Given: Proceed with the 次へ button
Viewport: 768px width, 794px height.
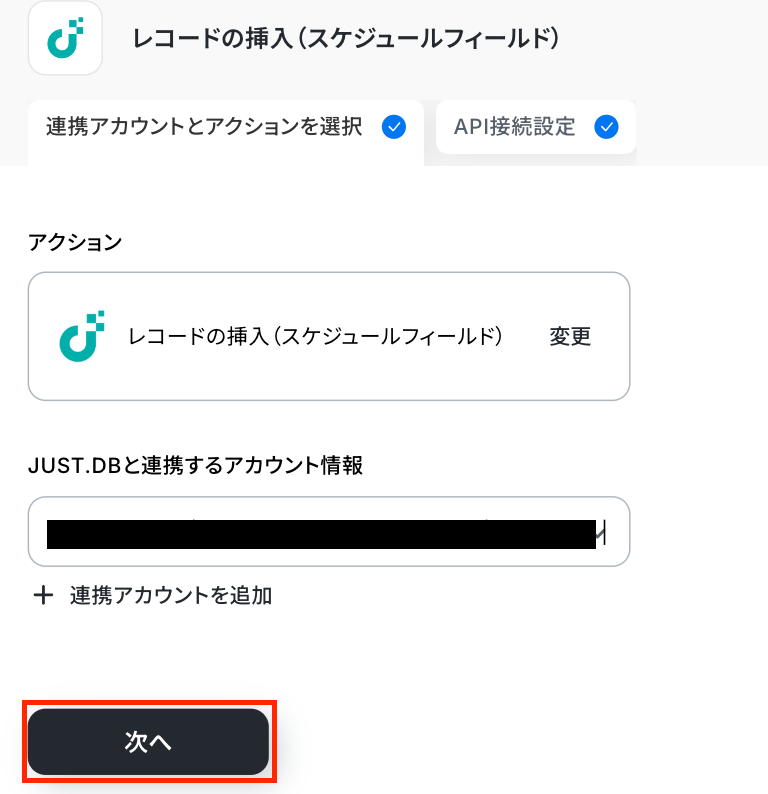Looking at the screenshot, I should pos(148,742).
